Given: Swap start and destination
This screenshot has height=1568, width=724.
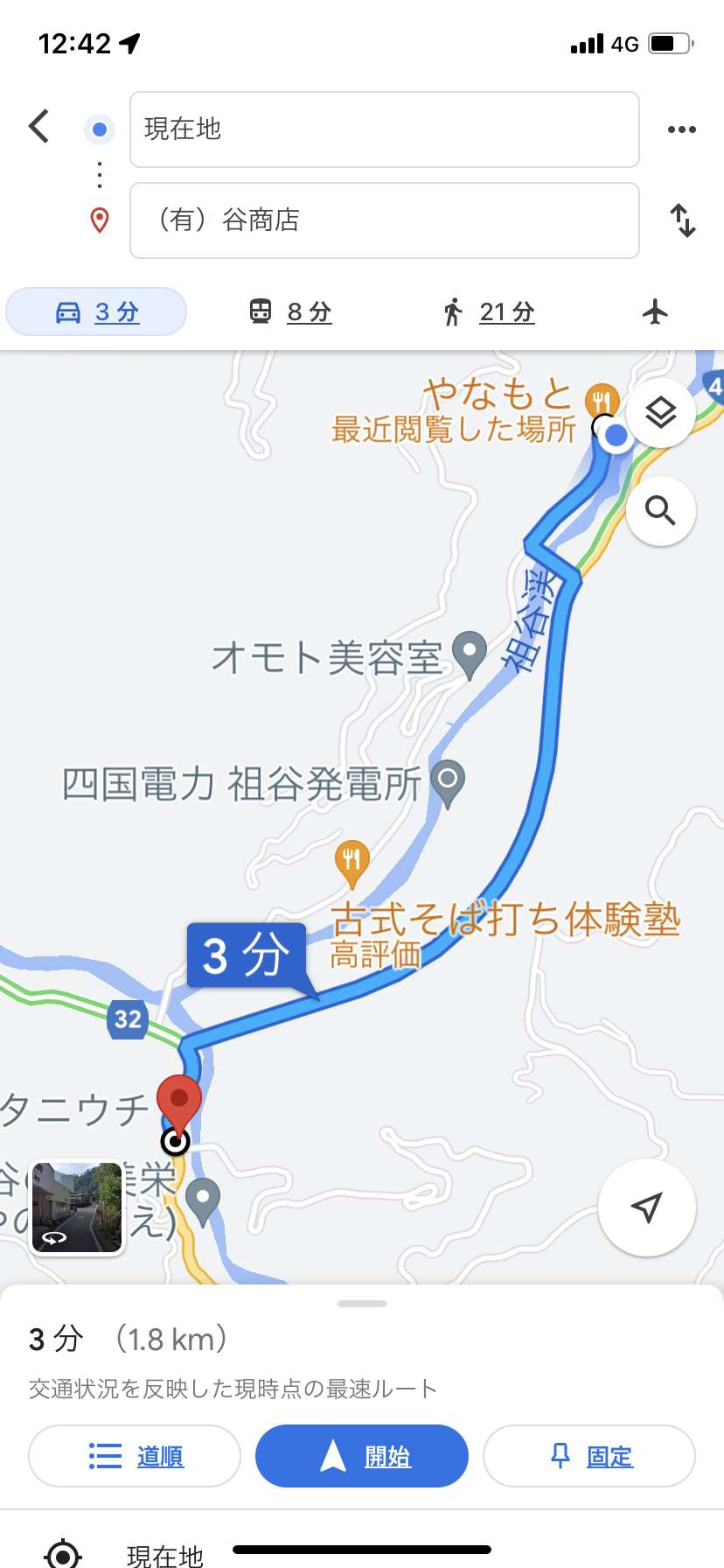Looking at the screenshot, I should (x=682, y=220).
